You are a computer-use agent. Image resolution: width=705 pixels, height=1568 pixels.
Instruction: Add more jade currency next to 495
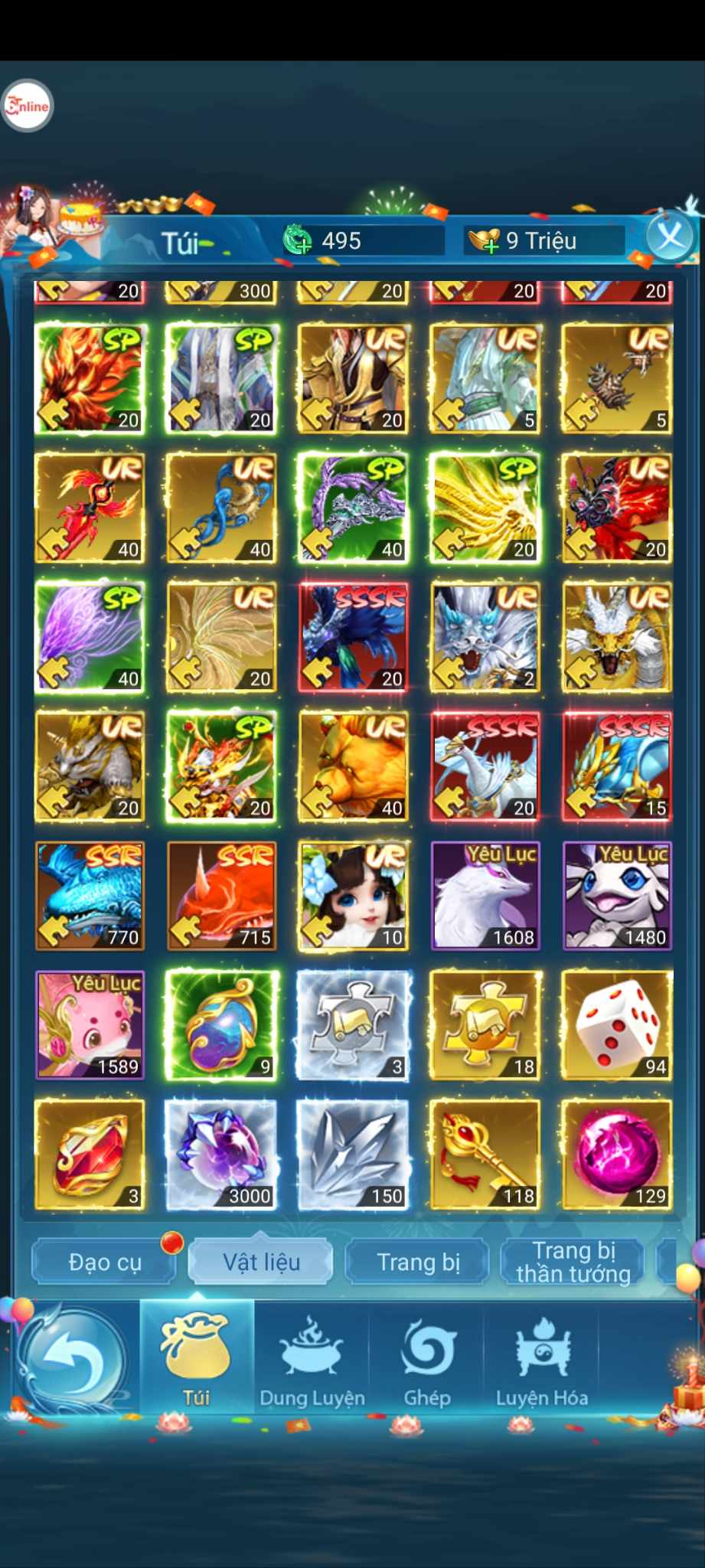[x=298, y=240]
